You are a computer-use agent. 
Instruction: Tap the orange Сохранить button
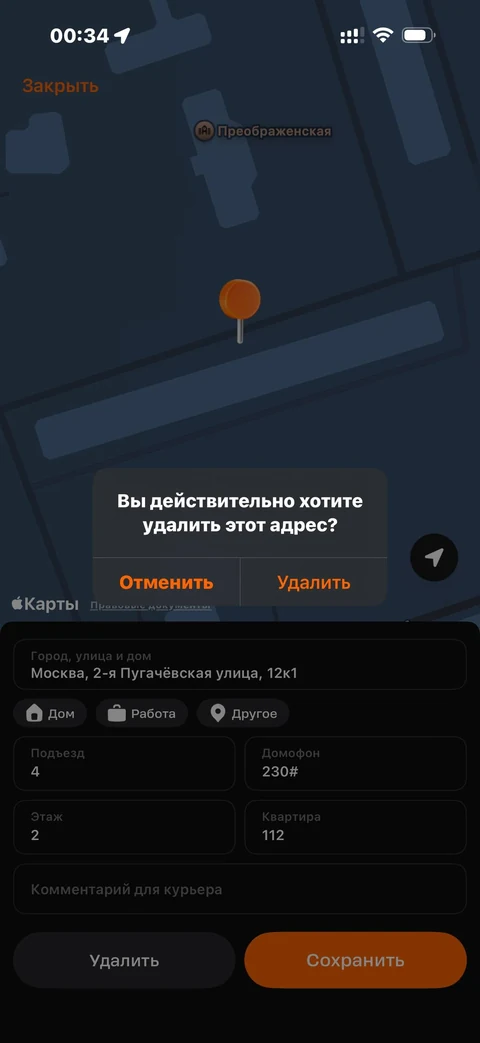pyautogui.click(x=356, y=960)
